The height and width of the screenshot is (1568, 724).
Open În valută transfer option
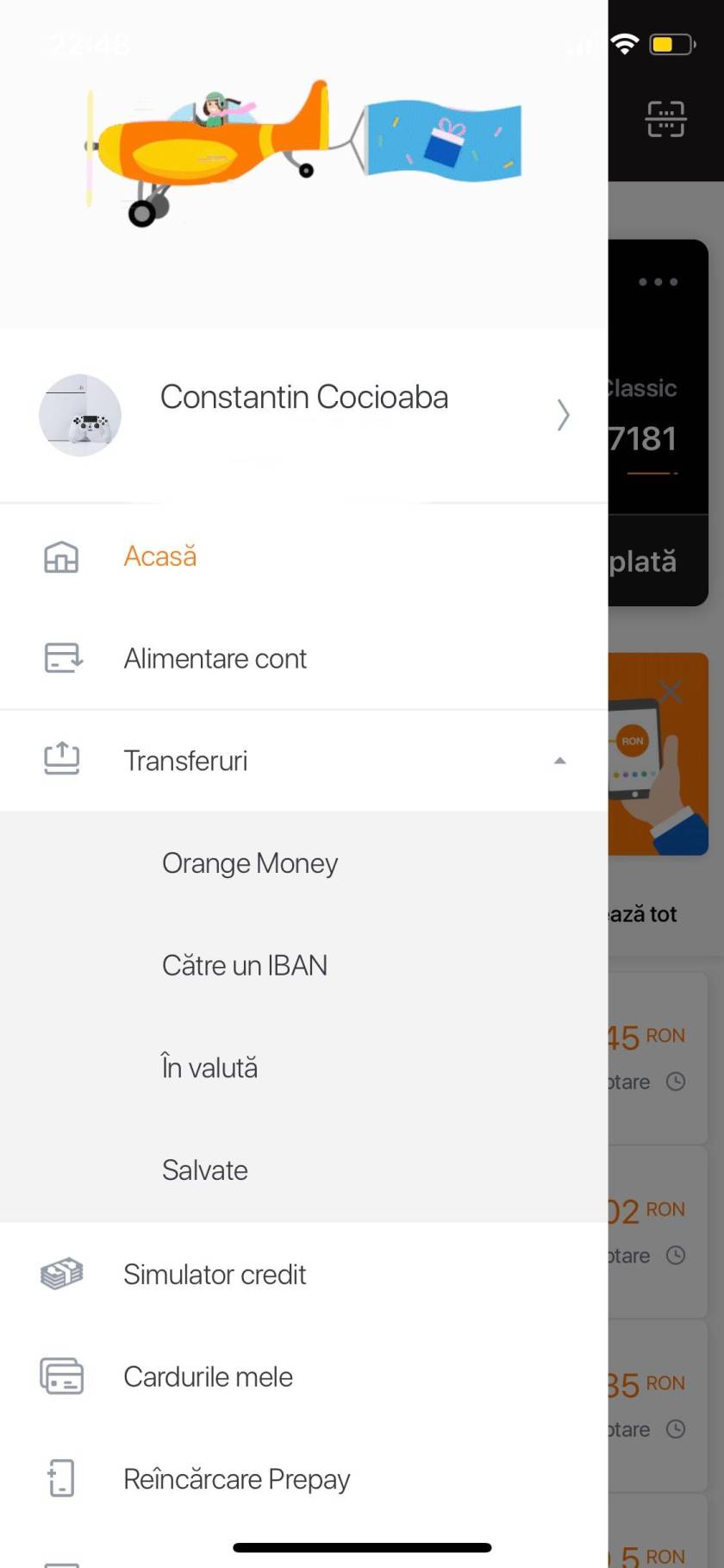point(209,1068)
